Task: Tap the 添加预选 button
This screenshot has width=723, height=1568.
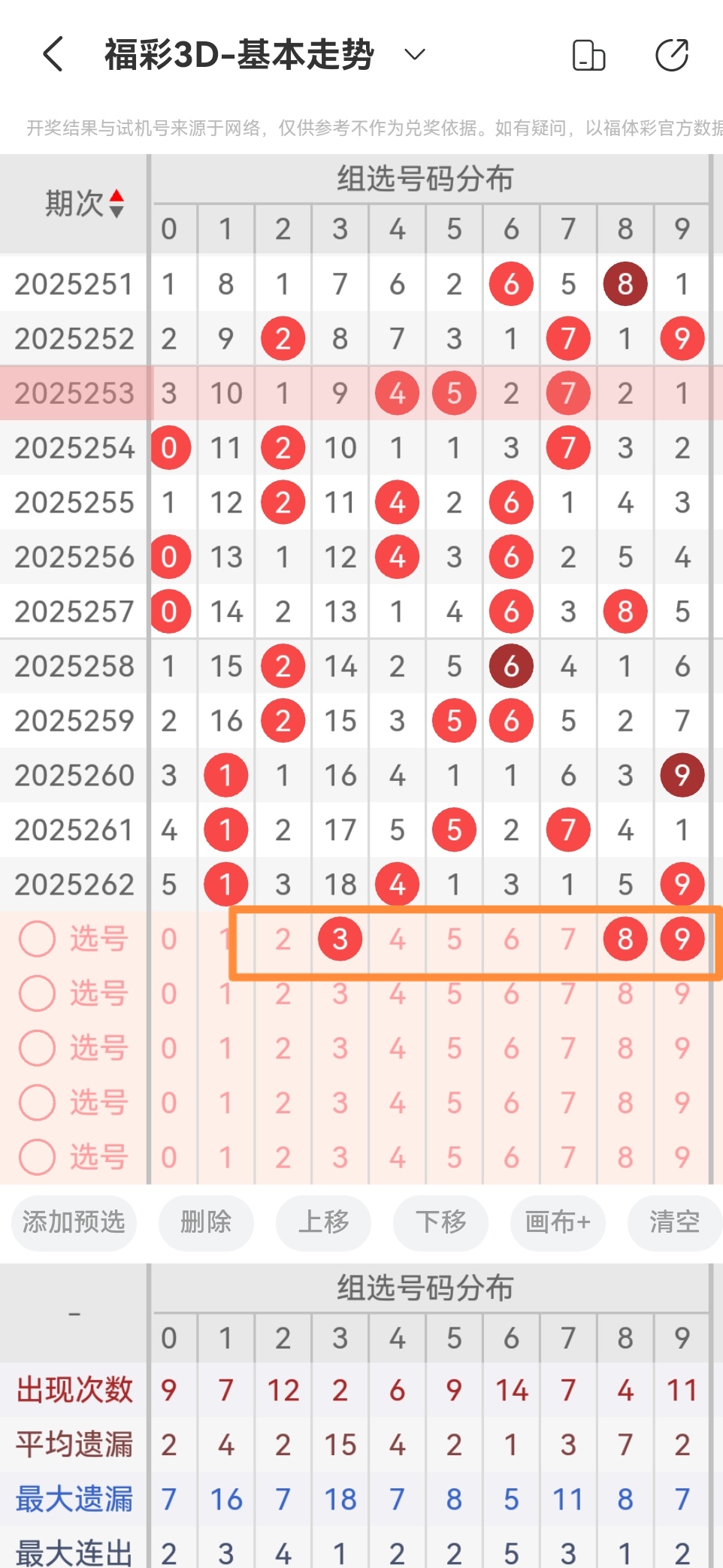Action: point(73,1223)
